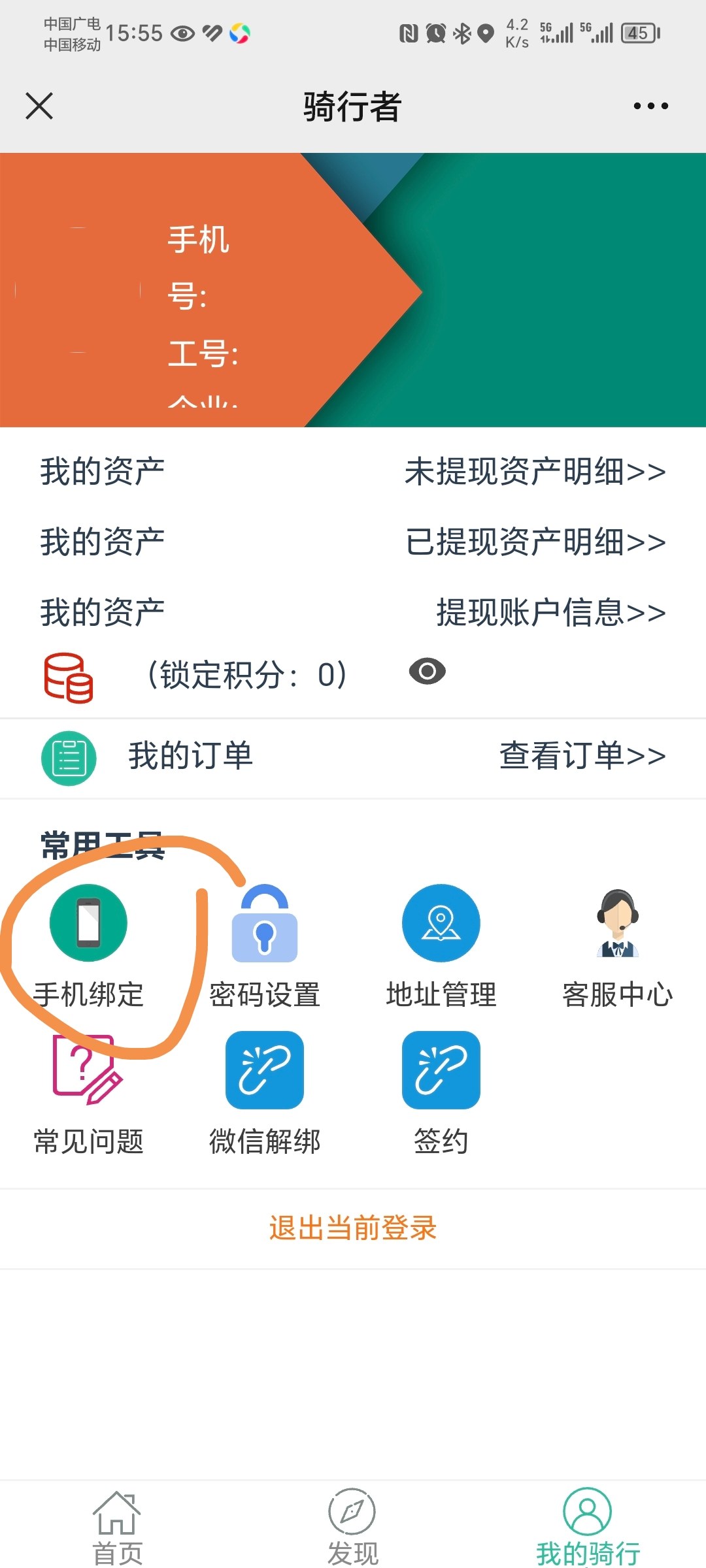Open 未提现资产明细 link
The width and height of the screenshot is (706, 1568).
coord(535,471)
